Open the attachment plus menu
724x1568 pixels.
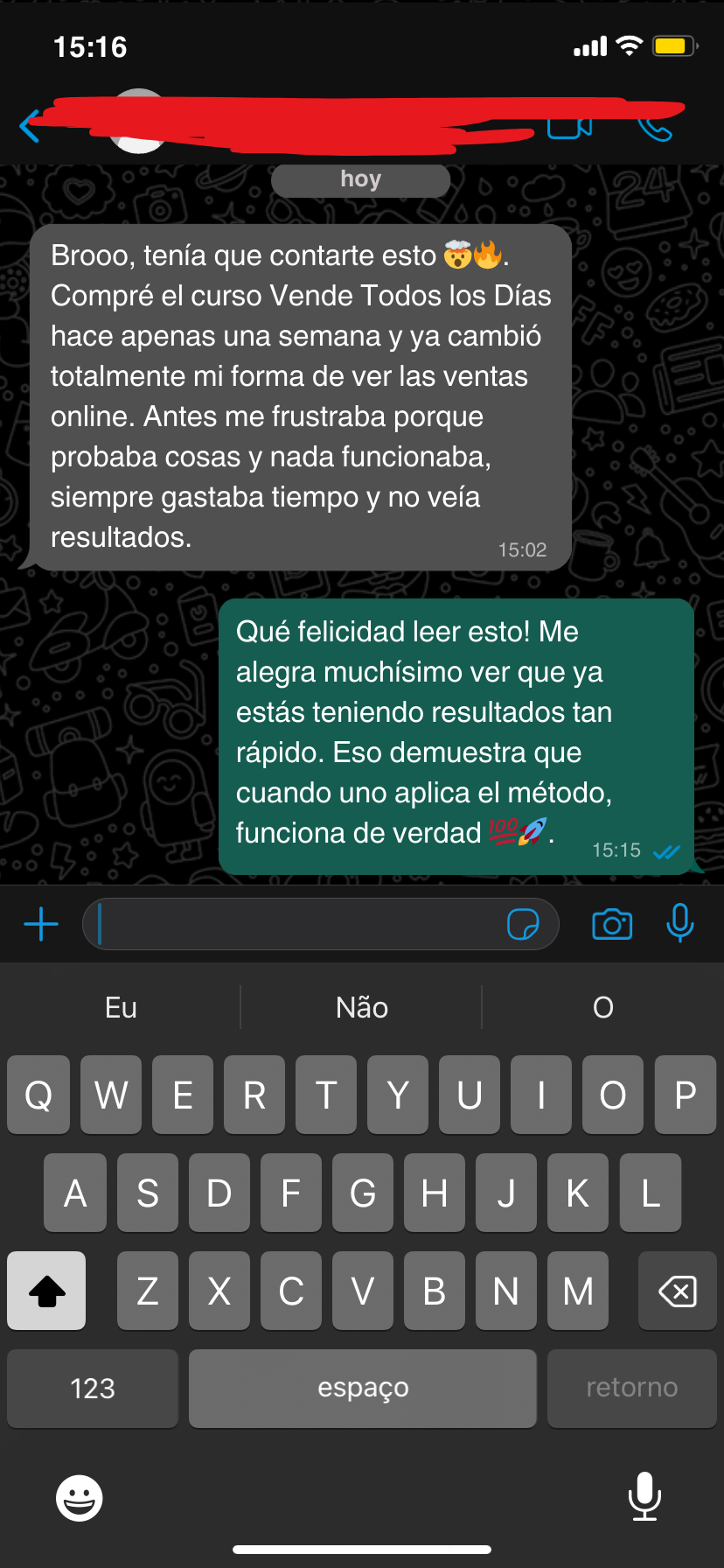click(41, 924)
